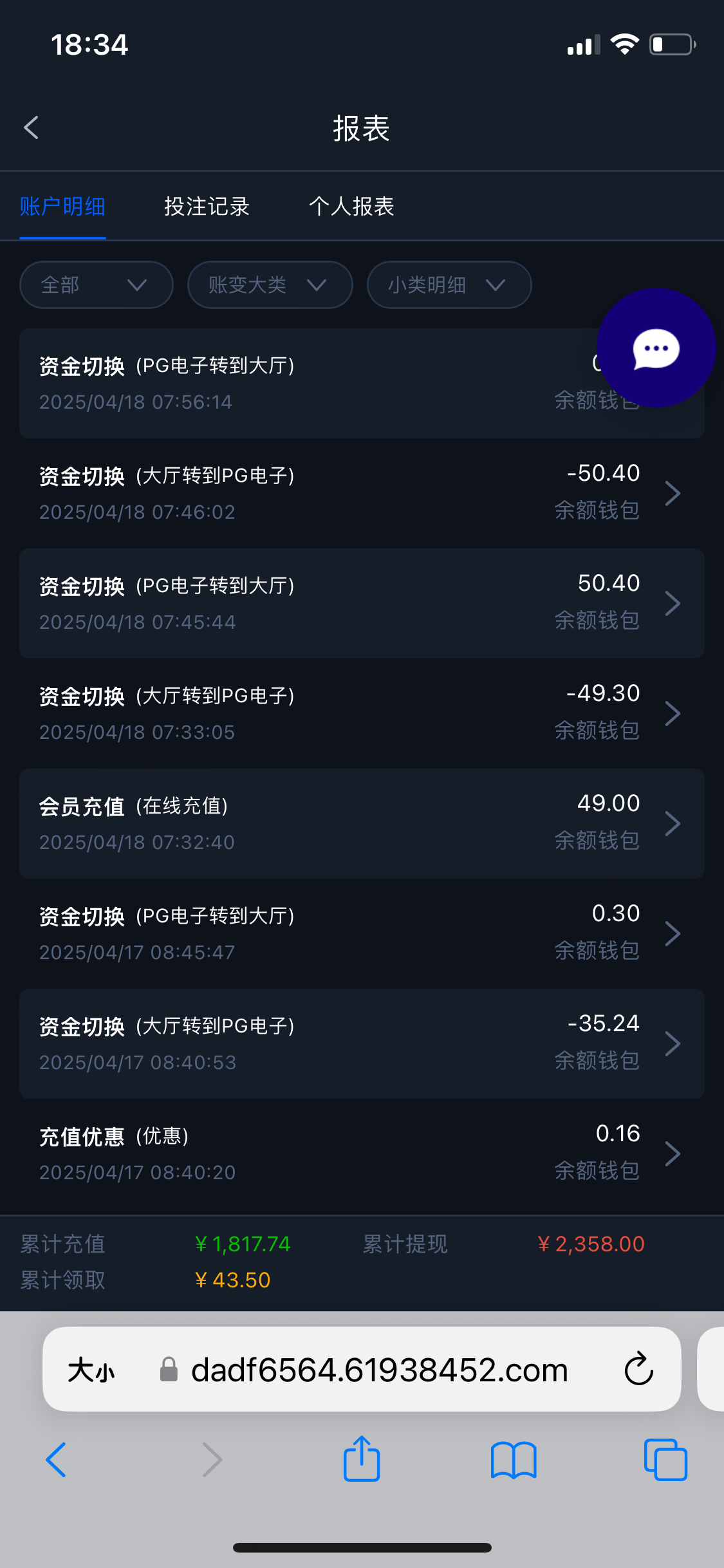The image size is (724, 1568).
Task: Reload the page in the browser
Action: coord(638,1369)
